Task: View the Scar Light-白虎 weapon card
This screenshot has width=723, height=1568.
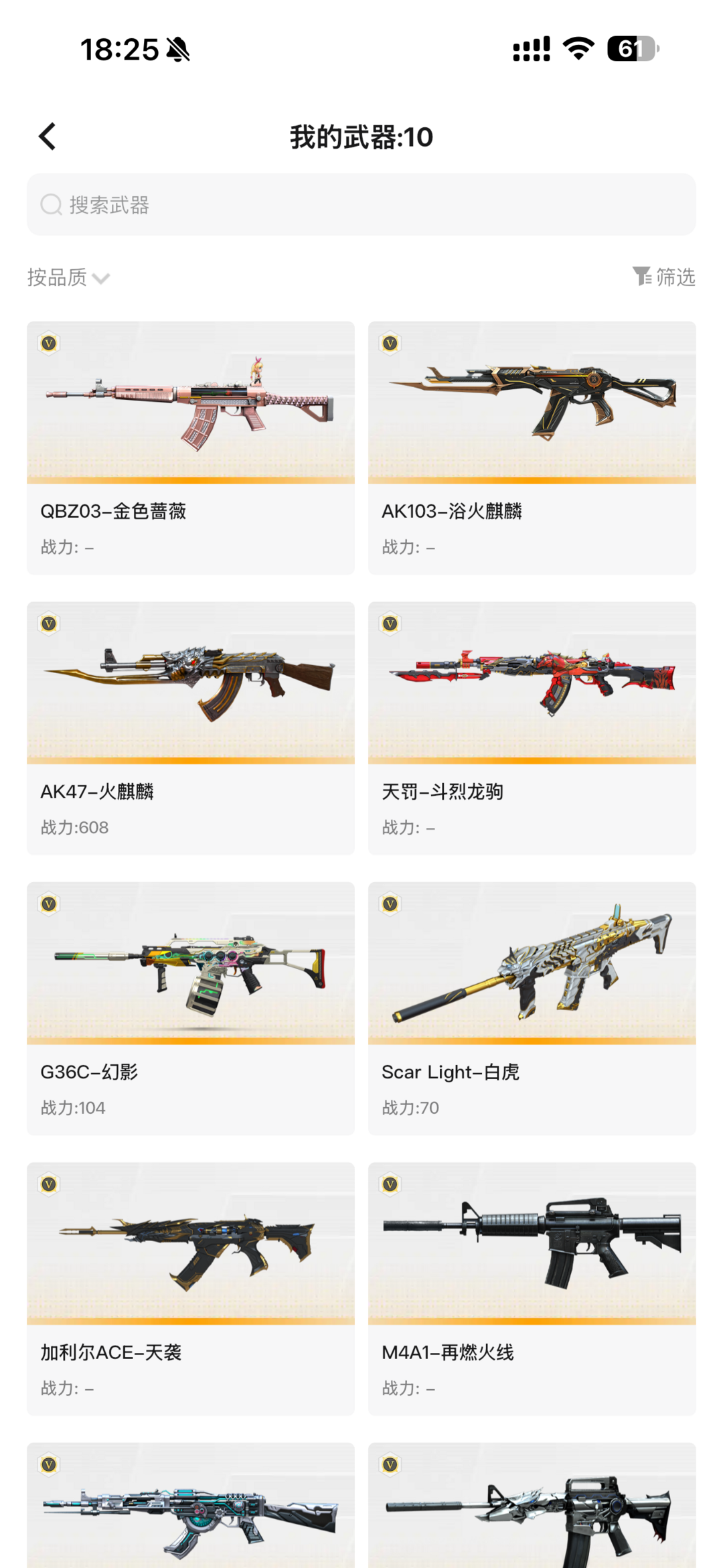Action: click(x=532, y=1008)
